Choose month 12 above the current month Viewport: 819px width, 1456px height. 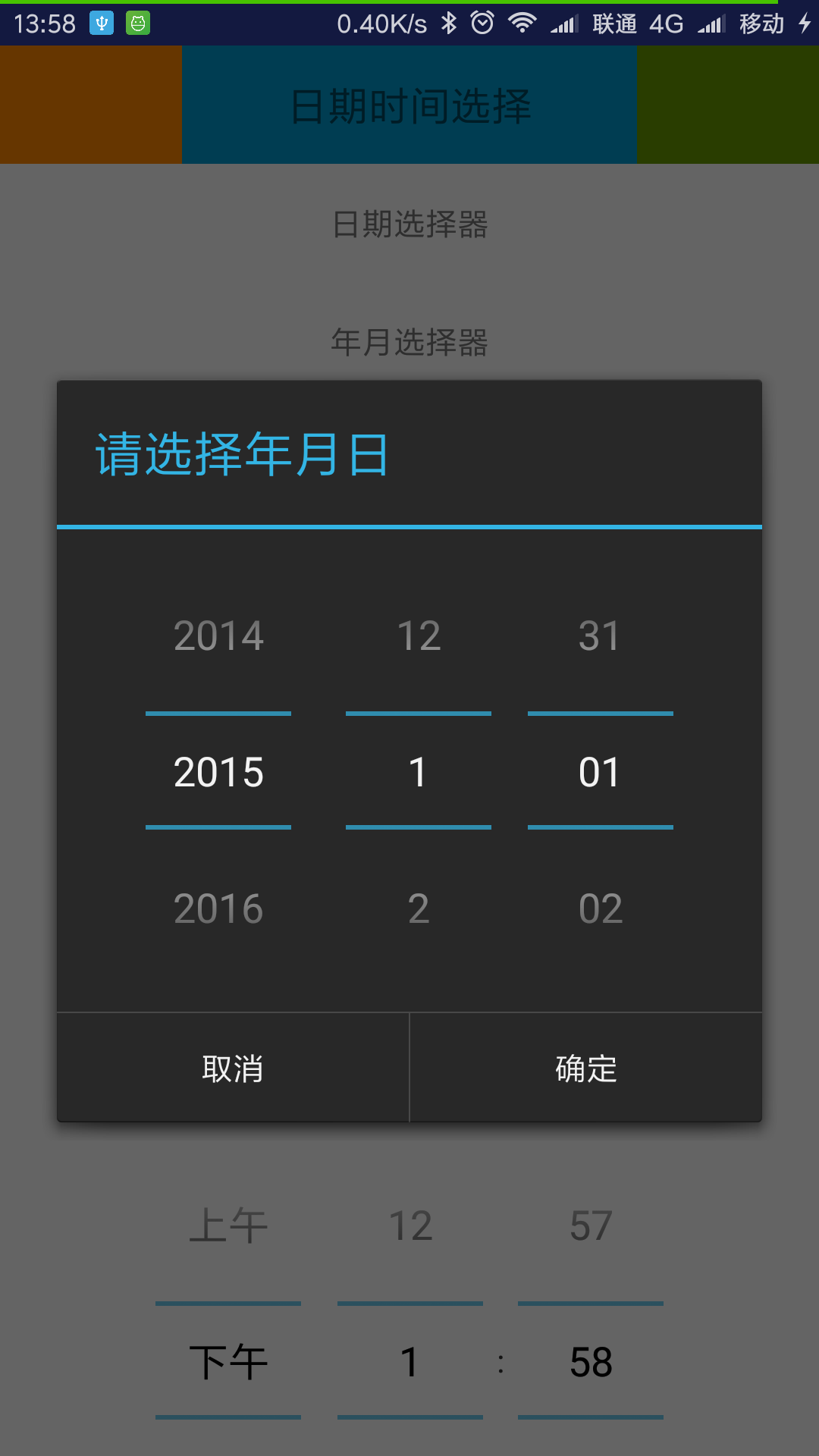point(419,635)
